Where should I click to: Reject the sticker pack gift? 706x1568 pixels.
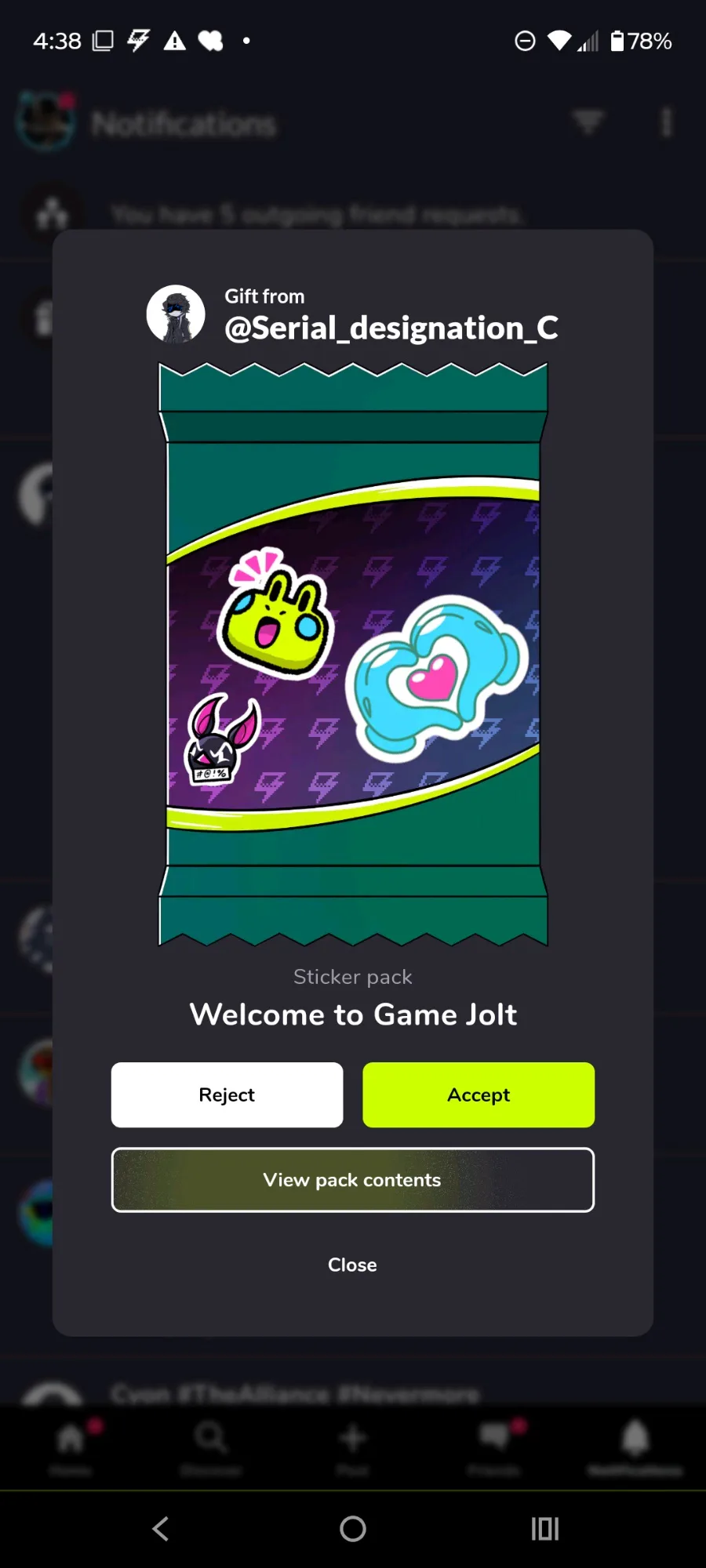pyautogui.click(x=227, y=1094)
